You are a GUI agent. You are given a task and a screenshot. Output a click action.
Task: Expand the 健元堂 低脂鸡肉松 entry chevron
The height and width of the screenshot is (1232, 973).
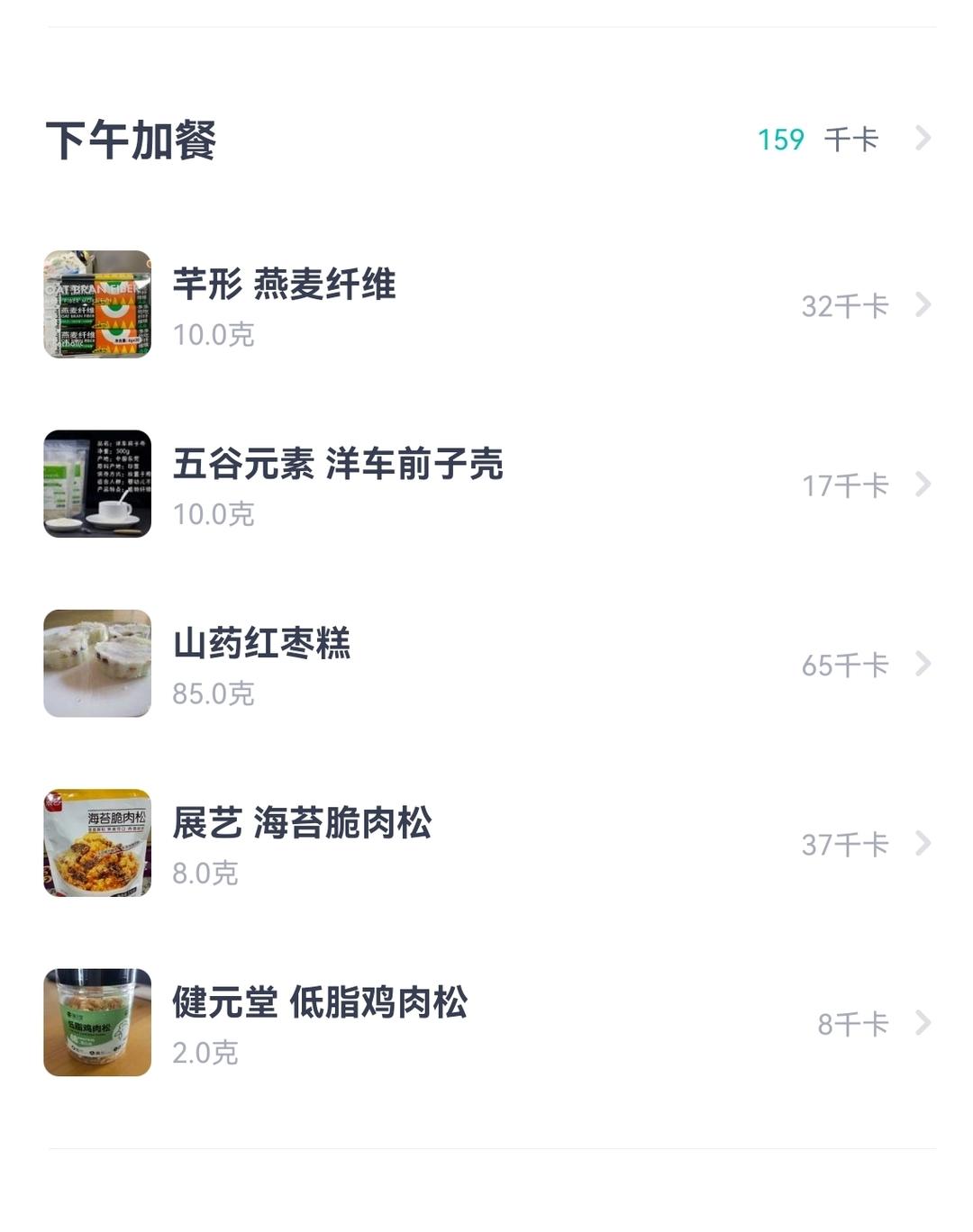click(924, 1023)
